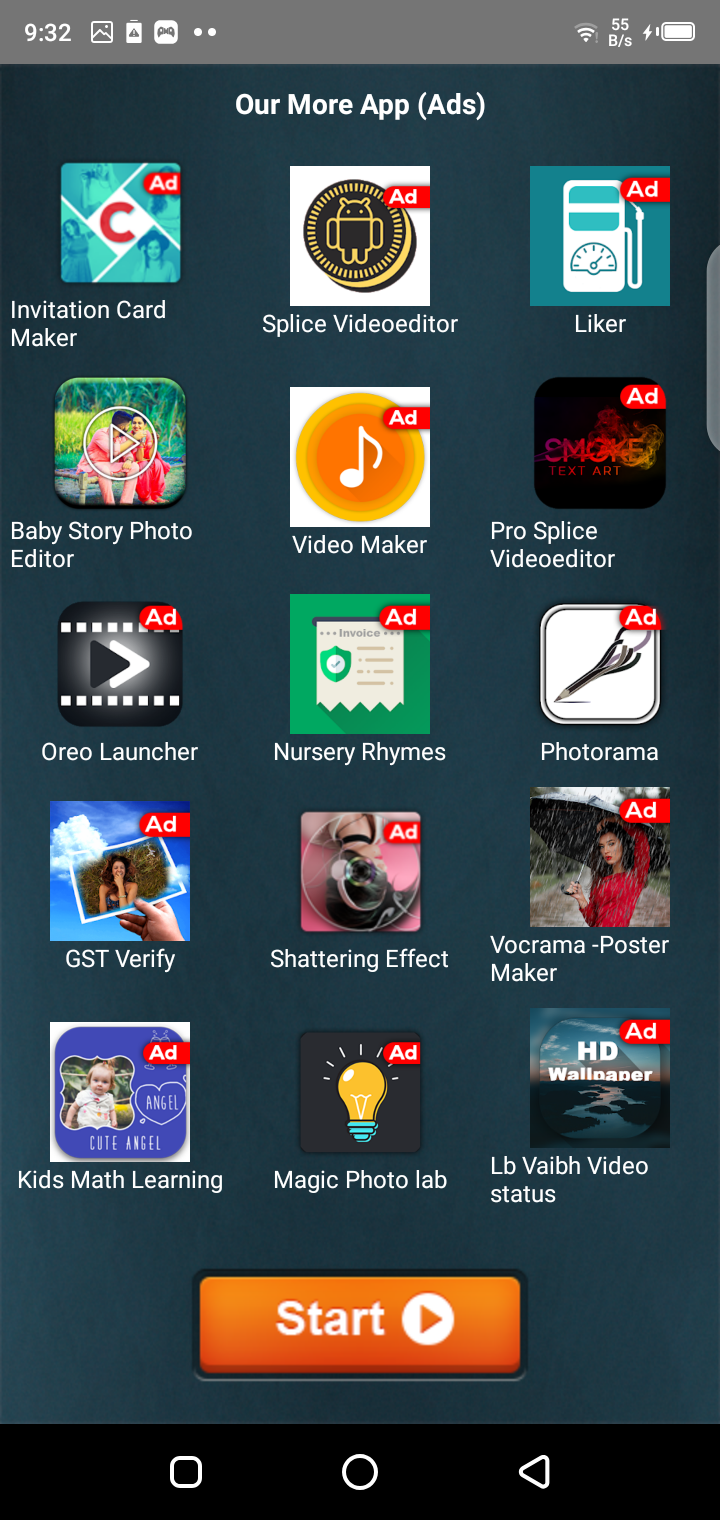Choose the Pro Splice Videoeditor tile
The height and width of the screenshot is (1520, 720).
point(600,443)
